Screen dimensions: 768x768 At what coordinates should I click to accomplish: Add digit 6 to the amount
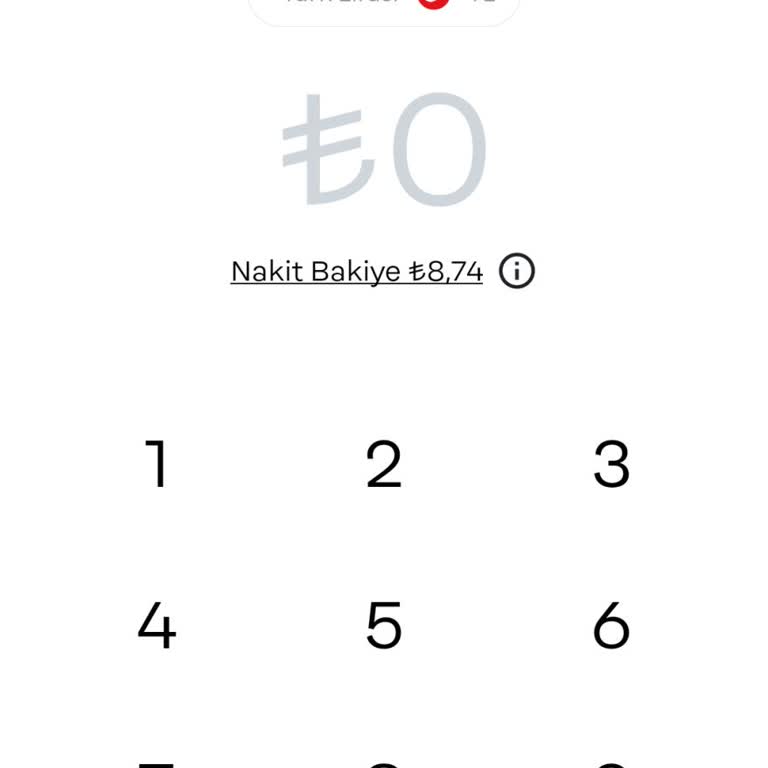[611, 627]
